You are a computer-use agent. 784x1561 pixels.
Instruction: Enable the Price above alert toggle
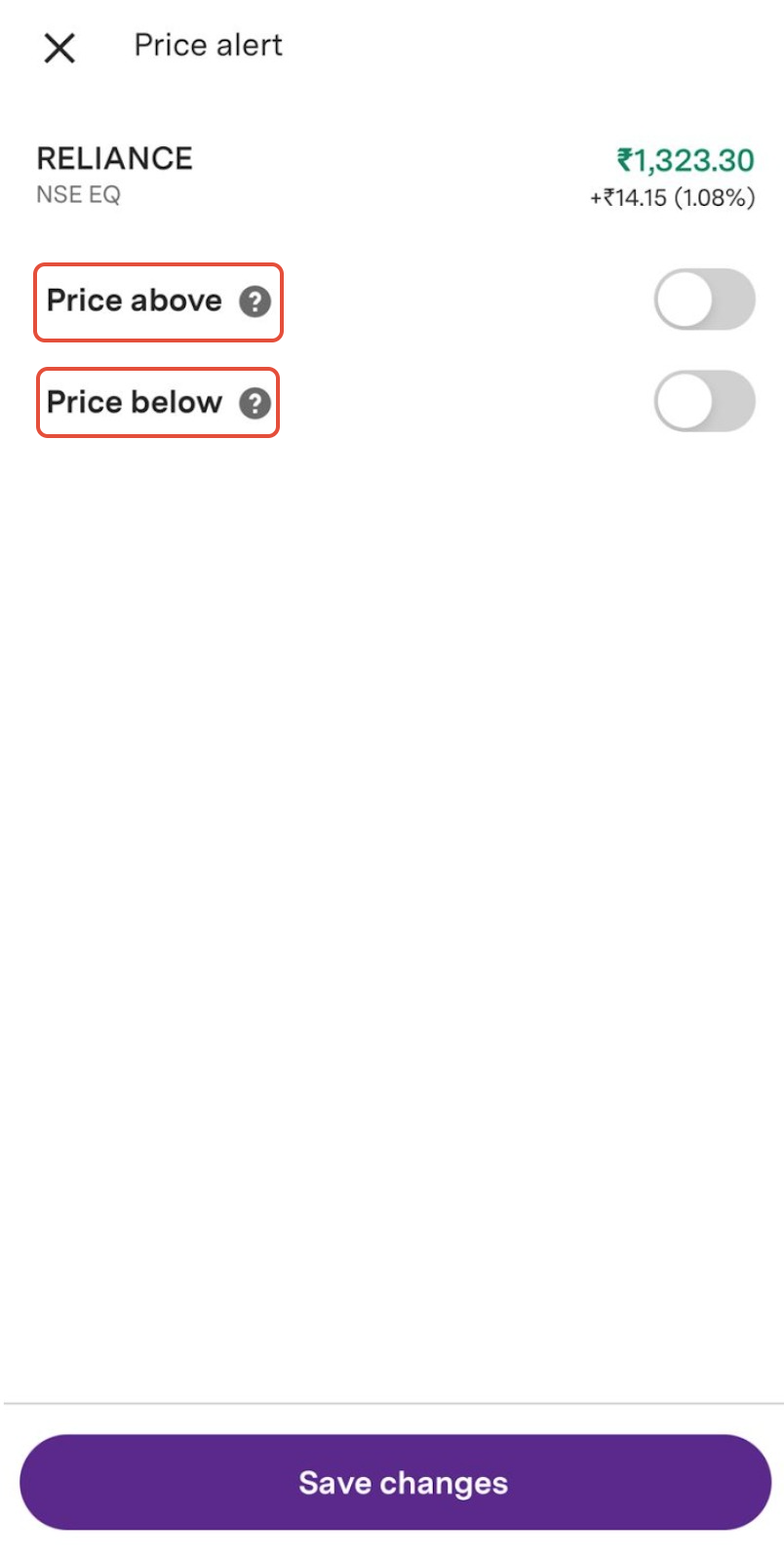click(x=704, y=300)
